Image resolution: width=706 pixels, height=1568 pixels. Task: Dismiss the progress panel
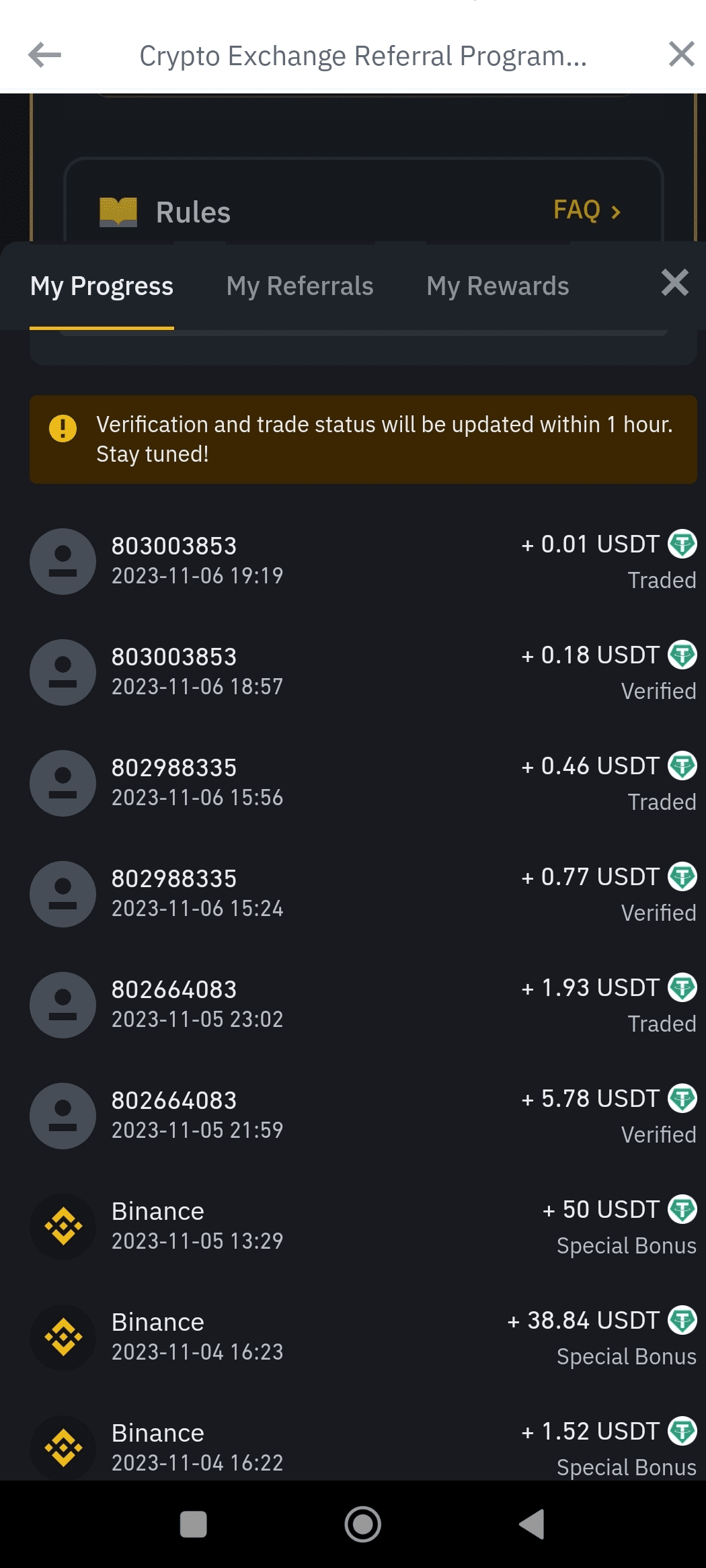674,282
